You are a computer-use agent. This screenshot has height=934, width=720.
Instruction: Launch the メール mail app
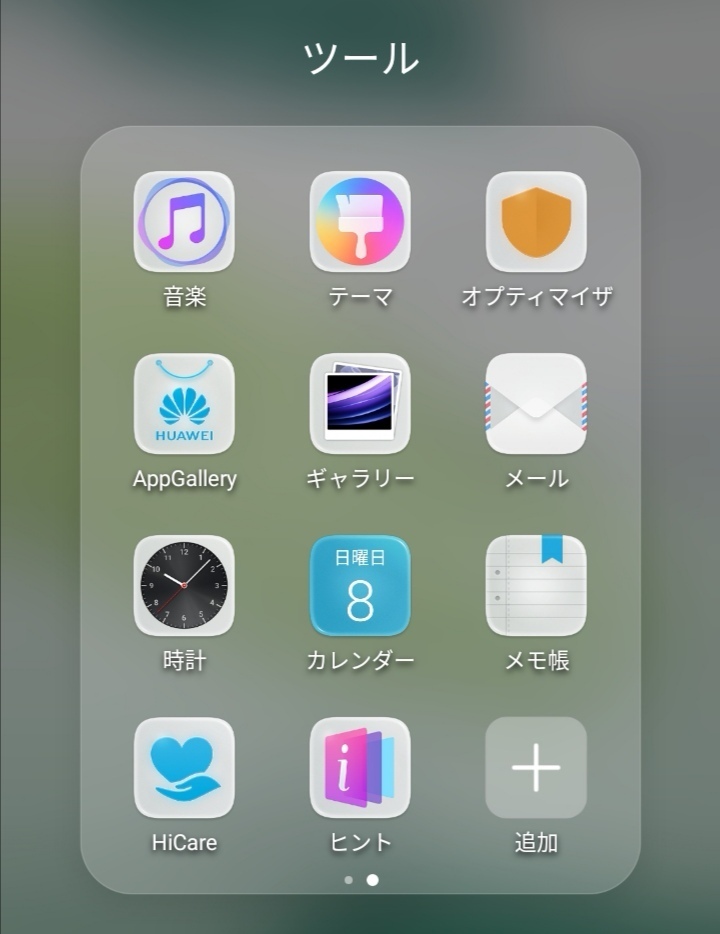[536, 404]
